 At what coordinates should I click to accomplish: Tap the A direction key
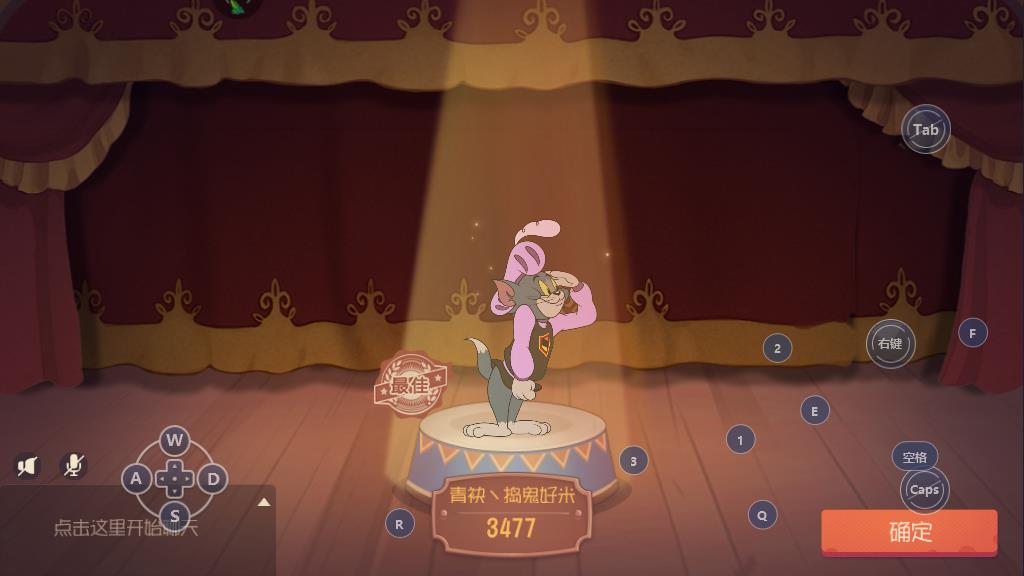(136, 479)
